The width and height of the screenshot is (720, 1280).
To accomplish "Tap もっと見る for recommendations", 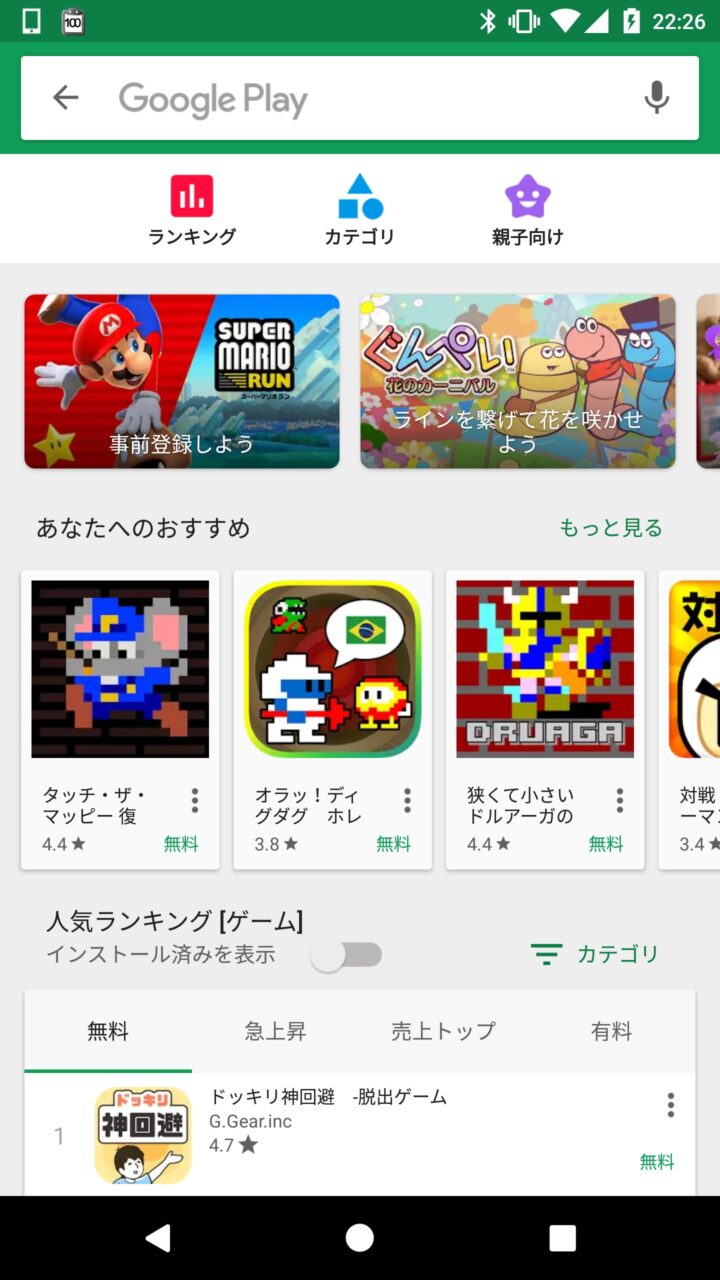I will coord(610,528).
